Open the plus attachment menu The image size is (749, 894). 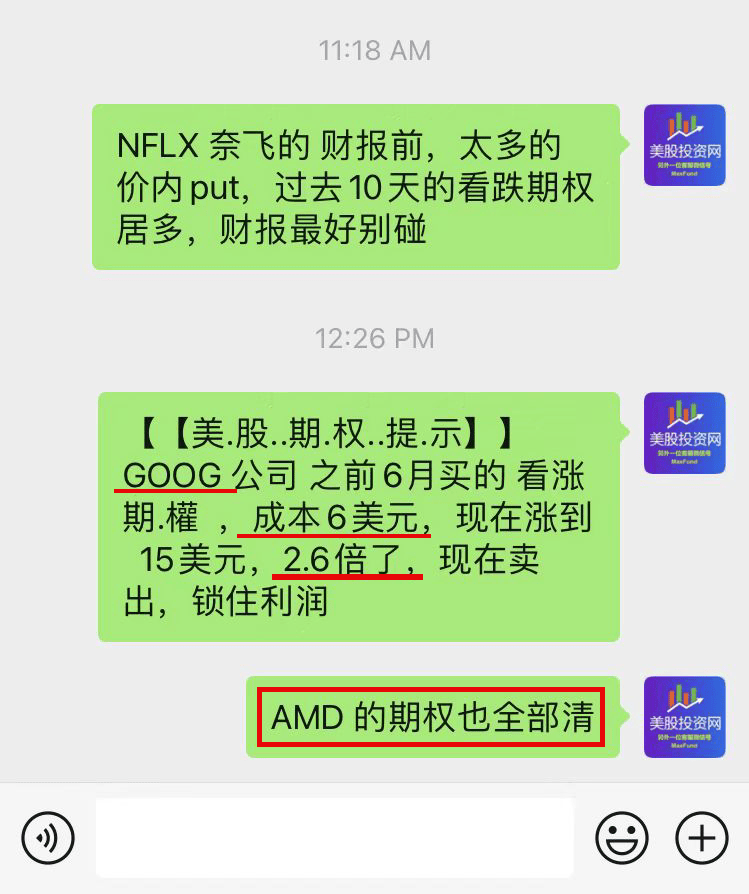pos(702,837)
